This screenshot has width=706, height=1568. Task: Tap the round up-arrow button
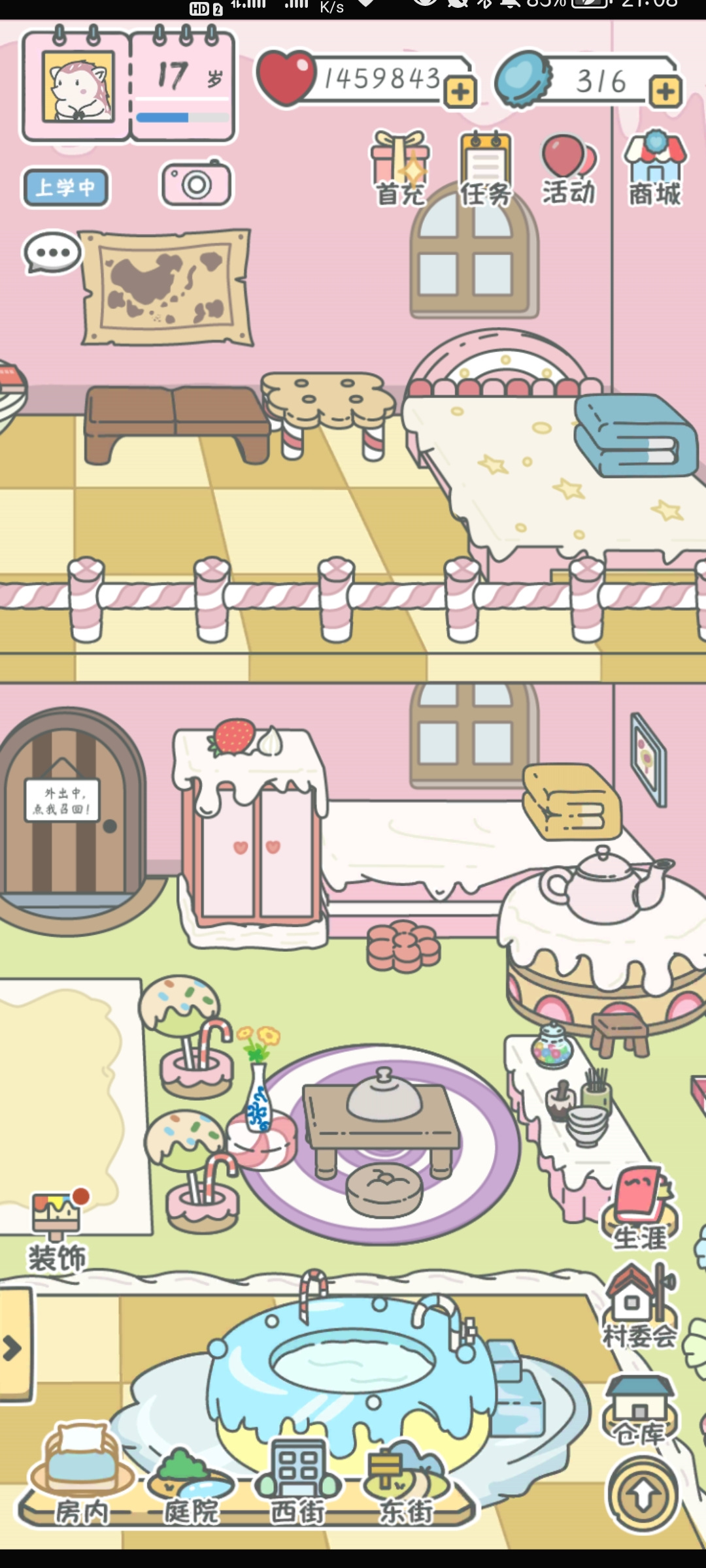643,1494
